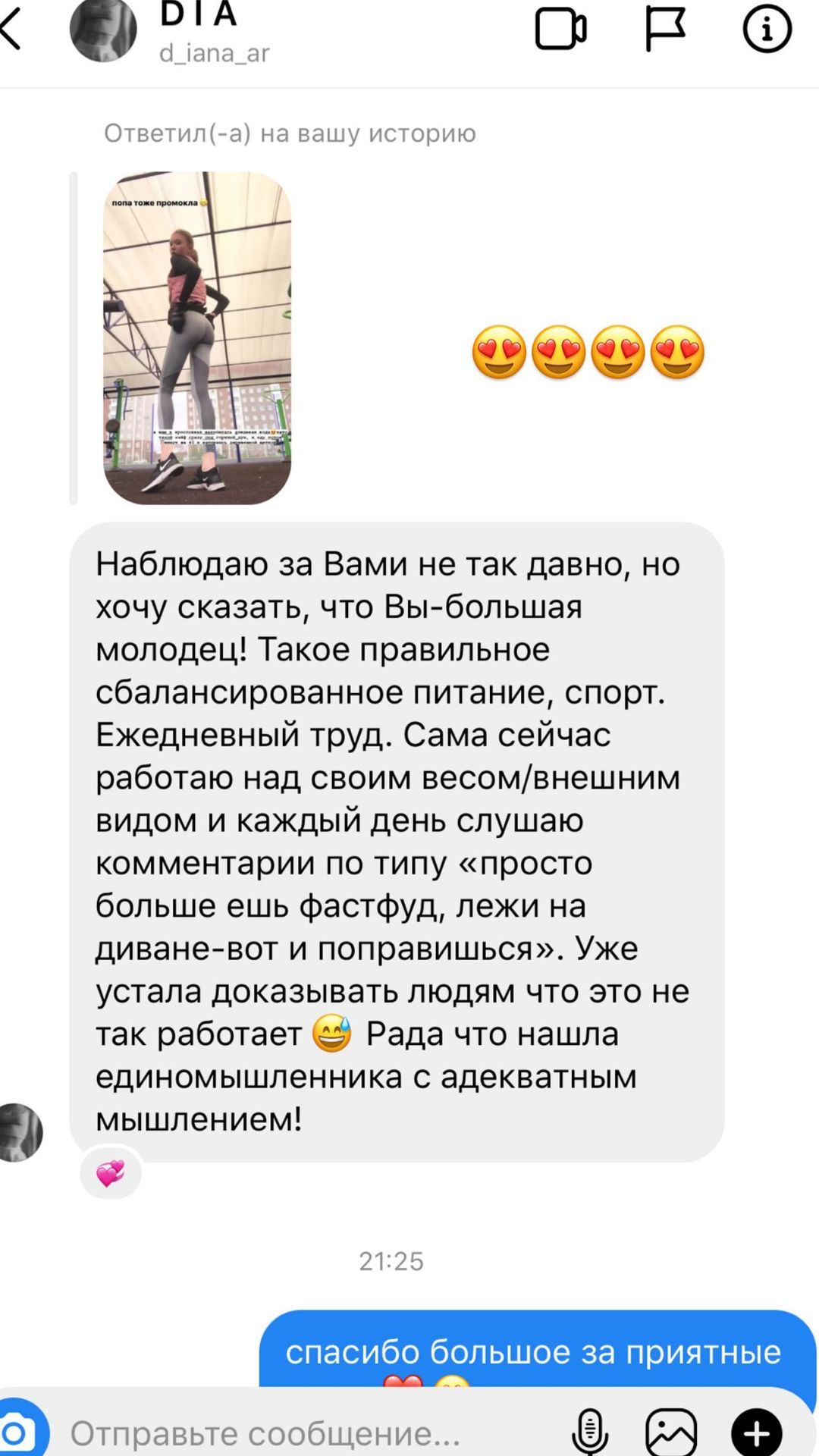Tap the heart reaction under the long message

[111, 1174]
